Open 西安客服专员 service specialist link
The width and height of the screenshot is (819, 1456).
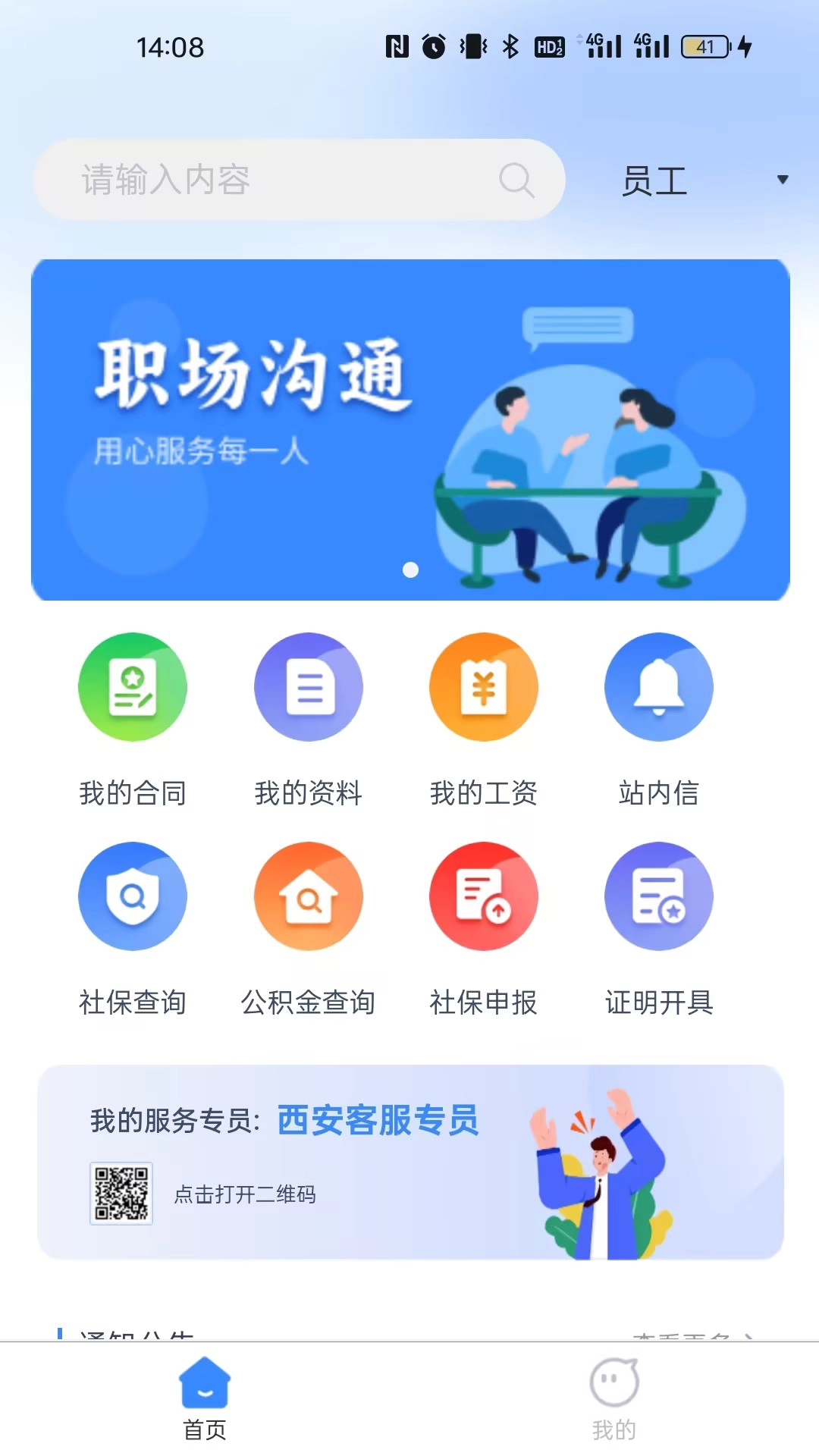[377, 1122]
